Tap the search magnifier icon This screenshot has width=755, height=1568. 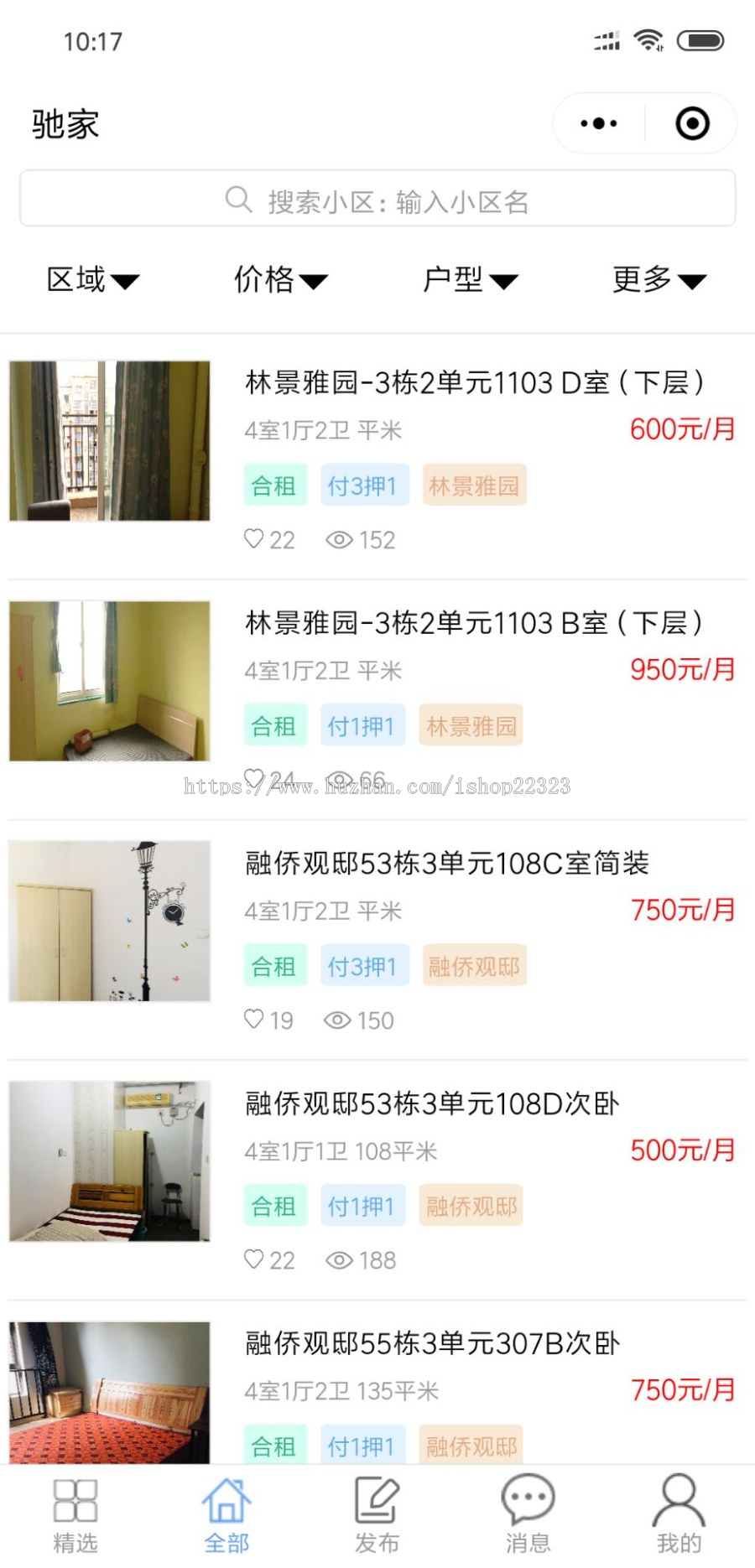237,200
